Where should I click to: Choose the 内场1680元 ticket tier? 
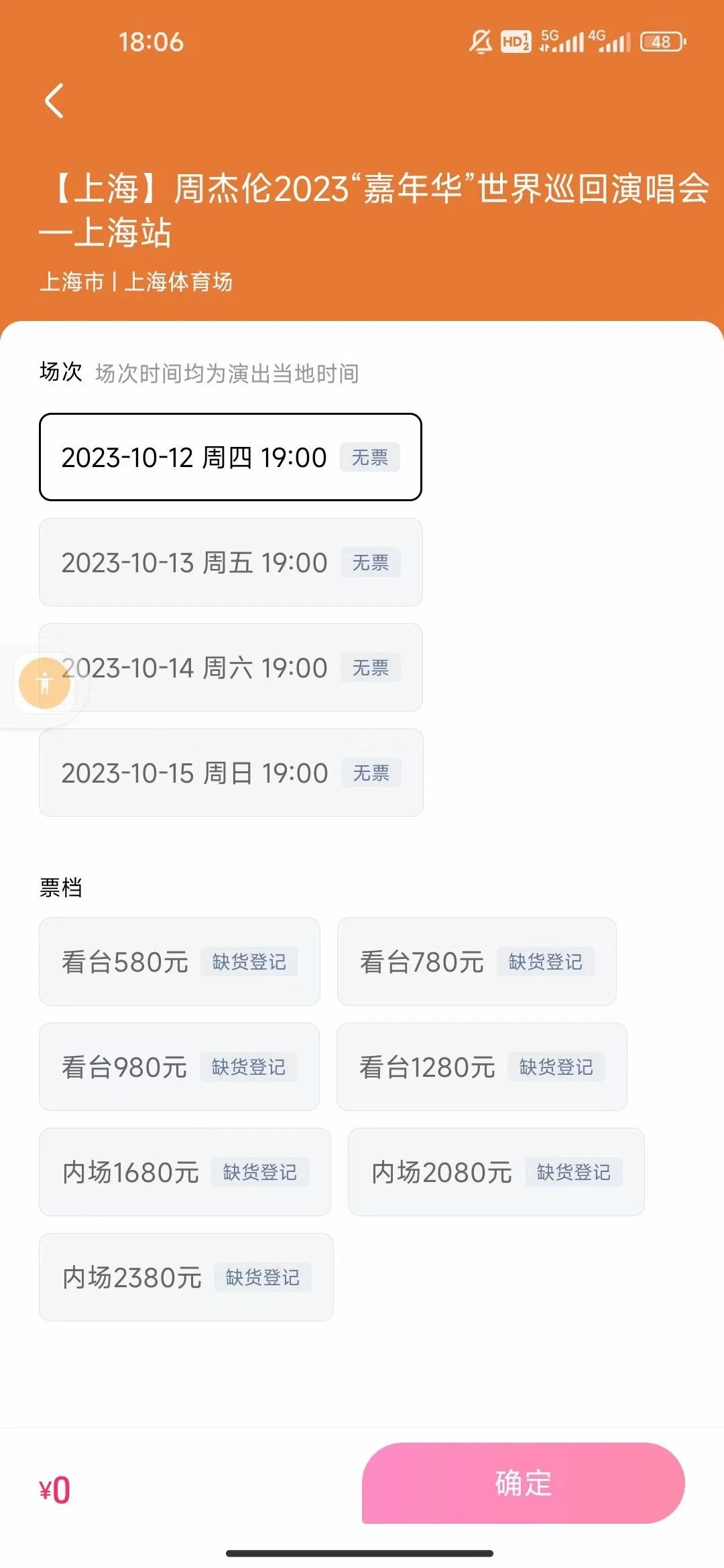[x=184, y=1173]
